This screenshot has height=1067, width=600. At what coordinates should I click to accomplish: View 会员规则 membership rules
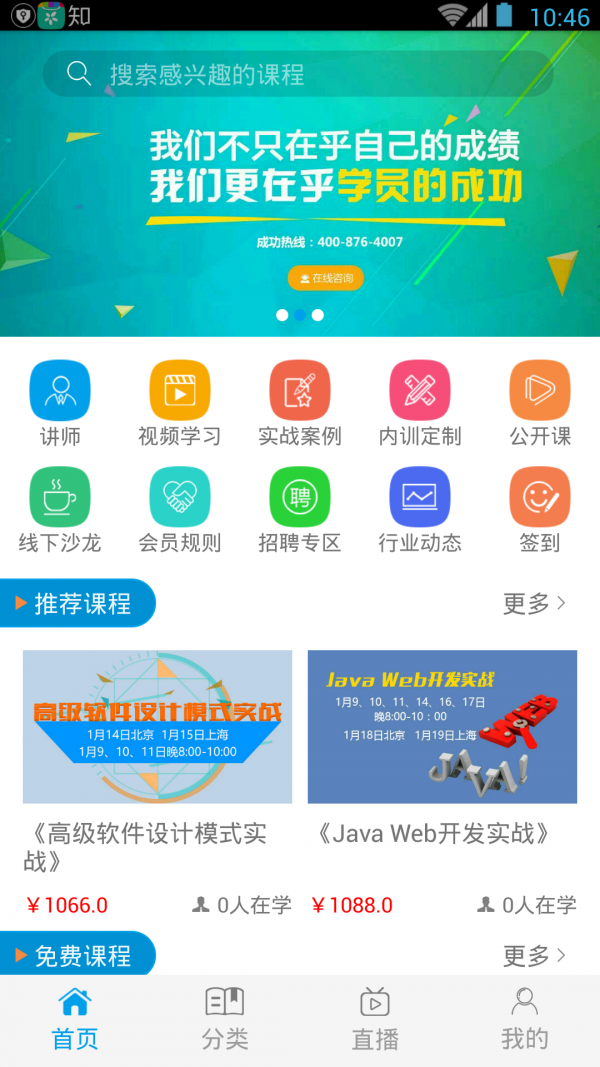[180, 510]
